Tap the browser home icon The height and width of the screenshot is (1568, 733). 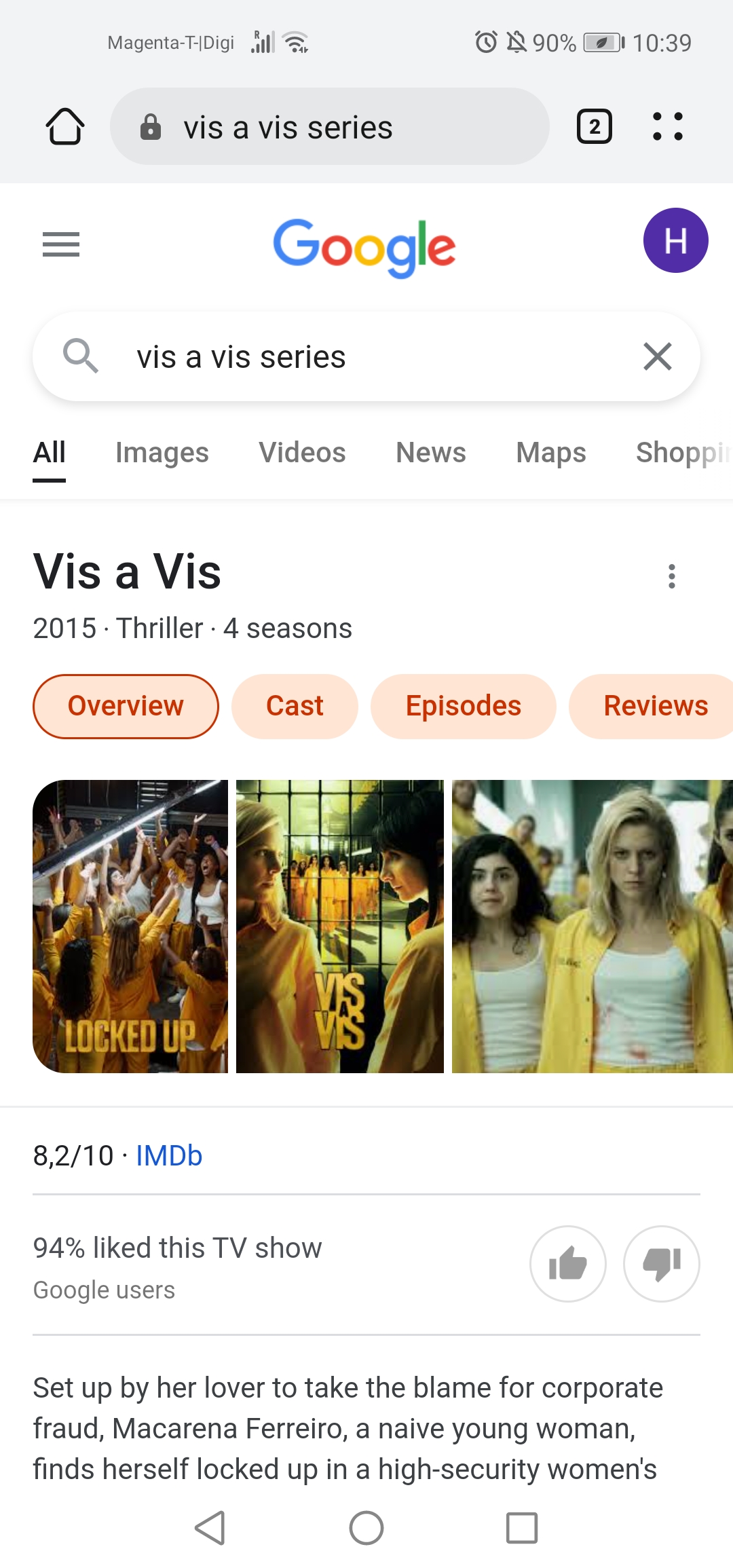(65, 127)
